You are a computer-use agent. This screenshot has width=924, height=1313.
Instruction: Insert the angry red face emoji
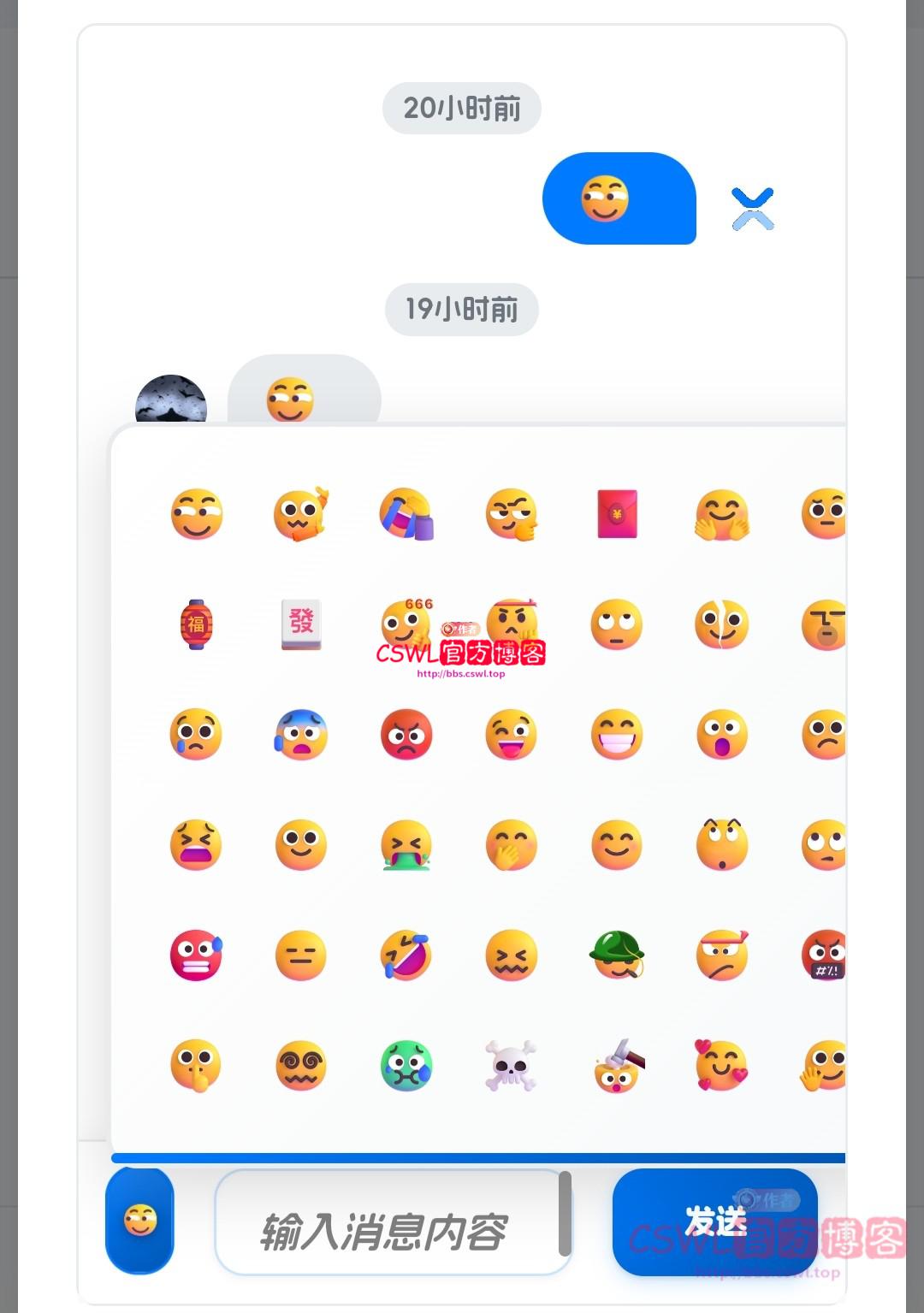406,735
